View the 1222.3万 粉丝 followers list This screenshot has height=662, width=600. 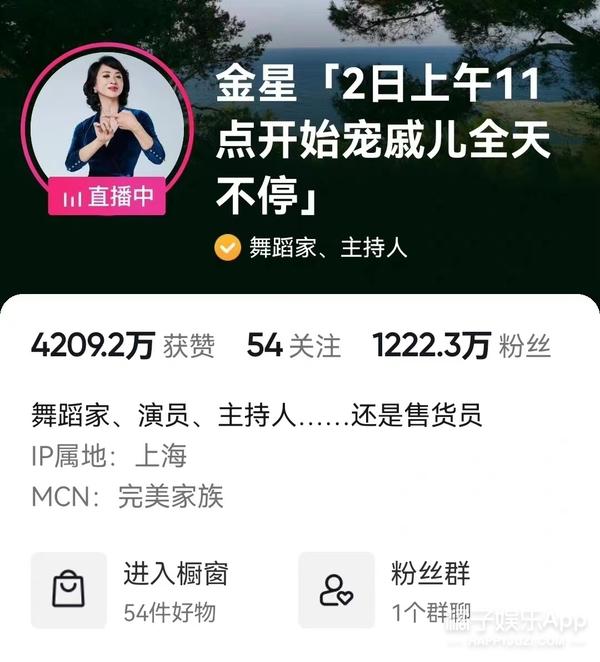coord(461,347)
